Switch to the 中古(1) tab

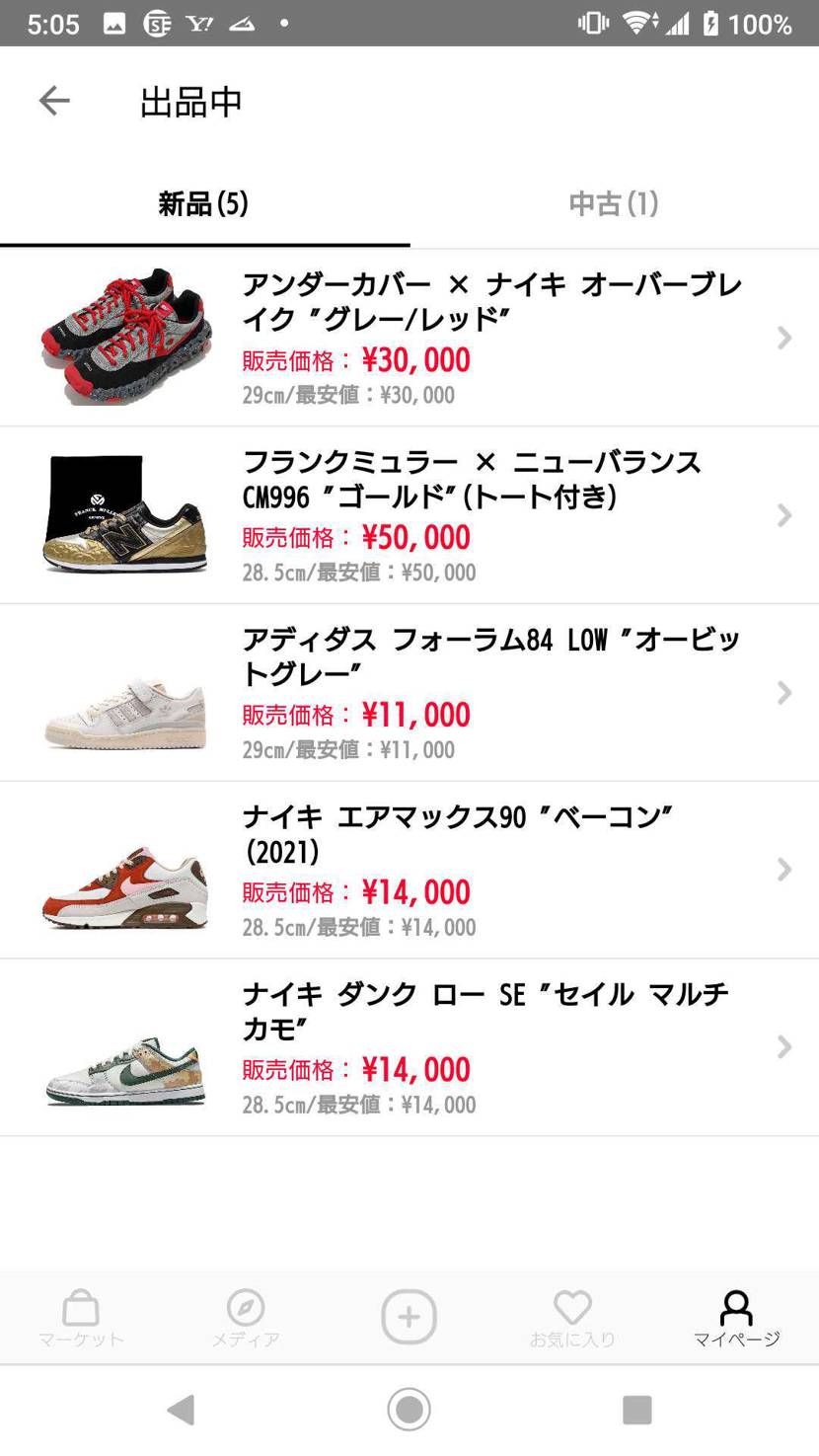click(x=613, y=204)
